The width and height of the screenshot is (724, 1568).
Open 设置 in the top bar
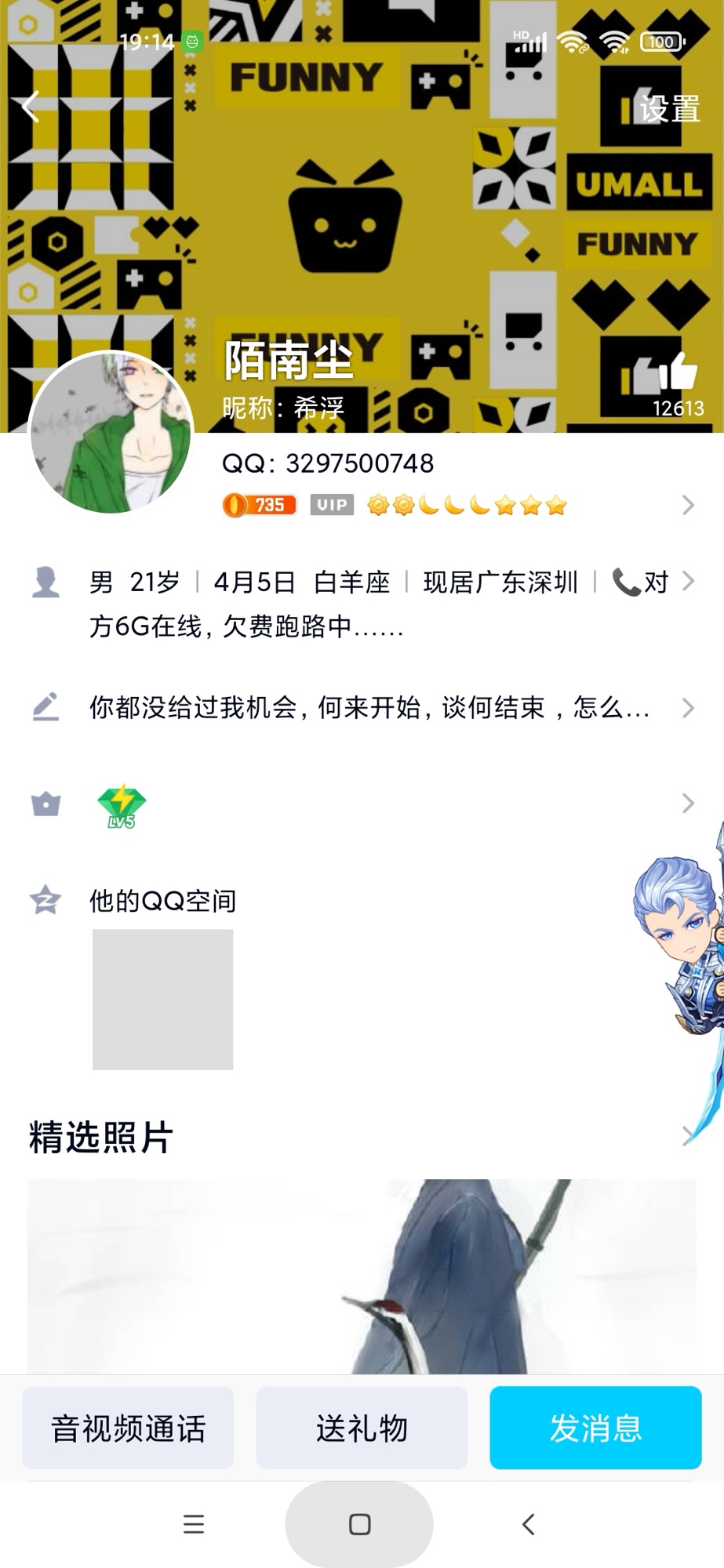coord(669,109)
